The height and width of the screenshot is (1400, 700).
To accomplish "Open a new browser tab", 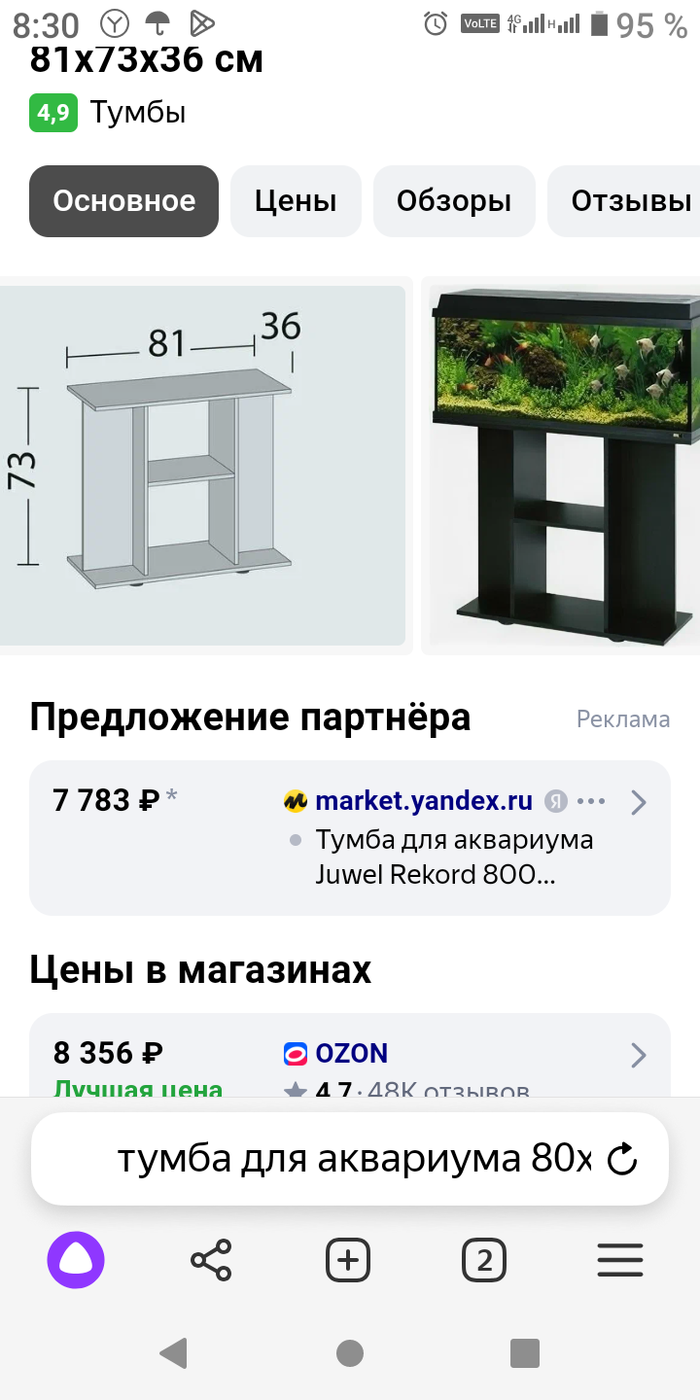I will (x=348, y=1260).
